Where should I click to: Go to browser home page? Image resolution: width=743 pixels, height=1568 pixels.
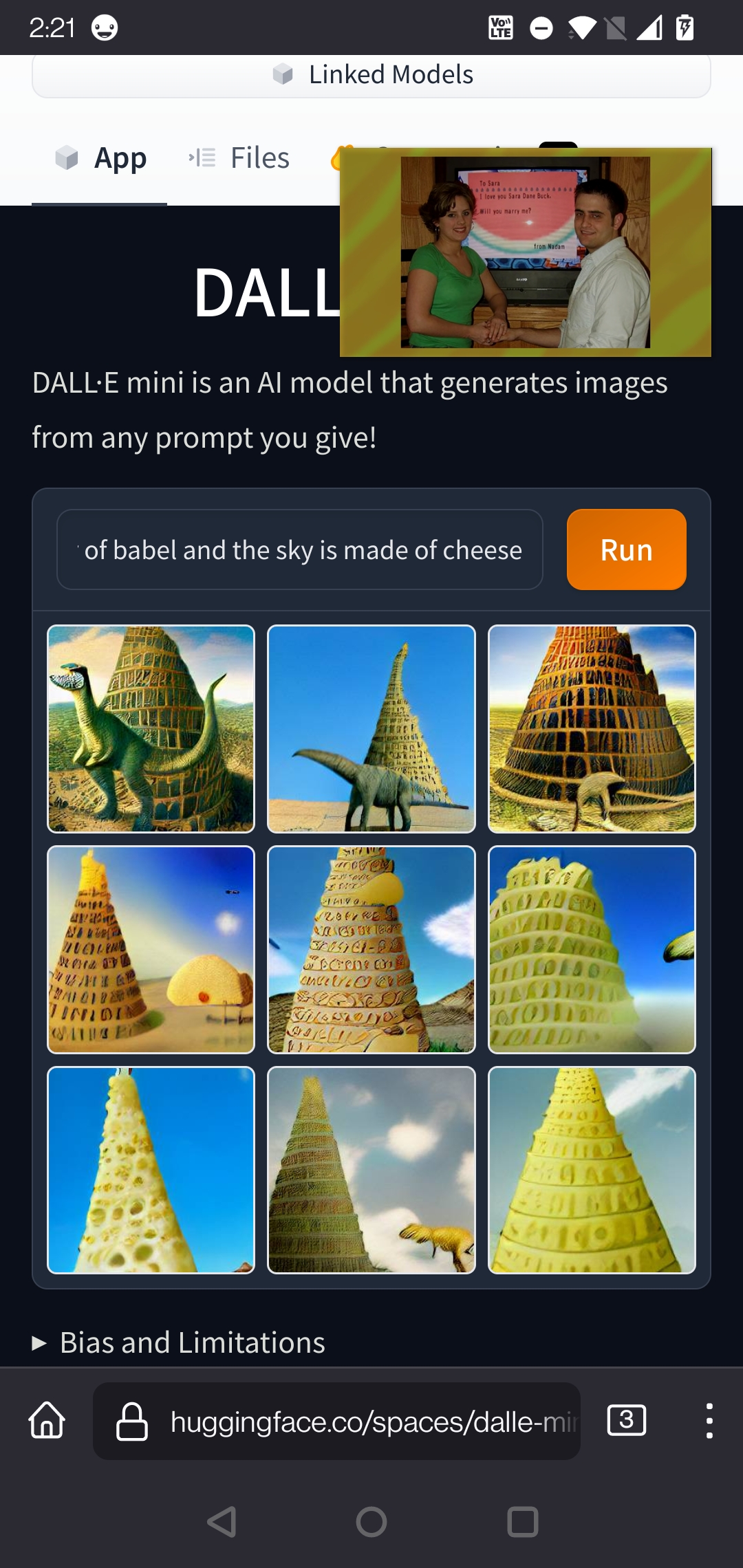click(x=47, y=1421)
